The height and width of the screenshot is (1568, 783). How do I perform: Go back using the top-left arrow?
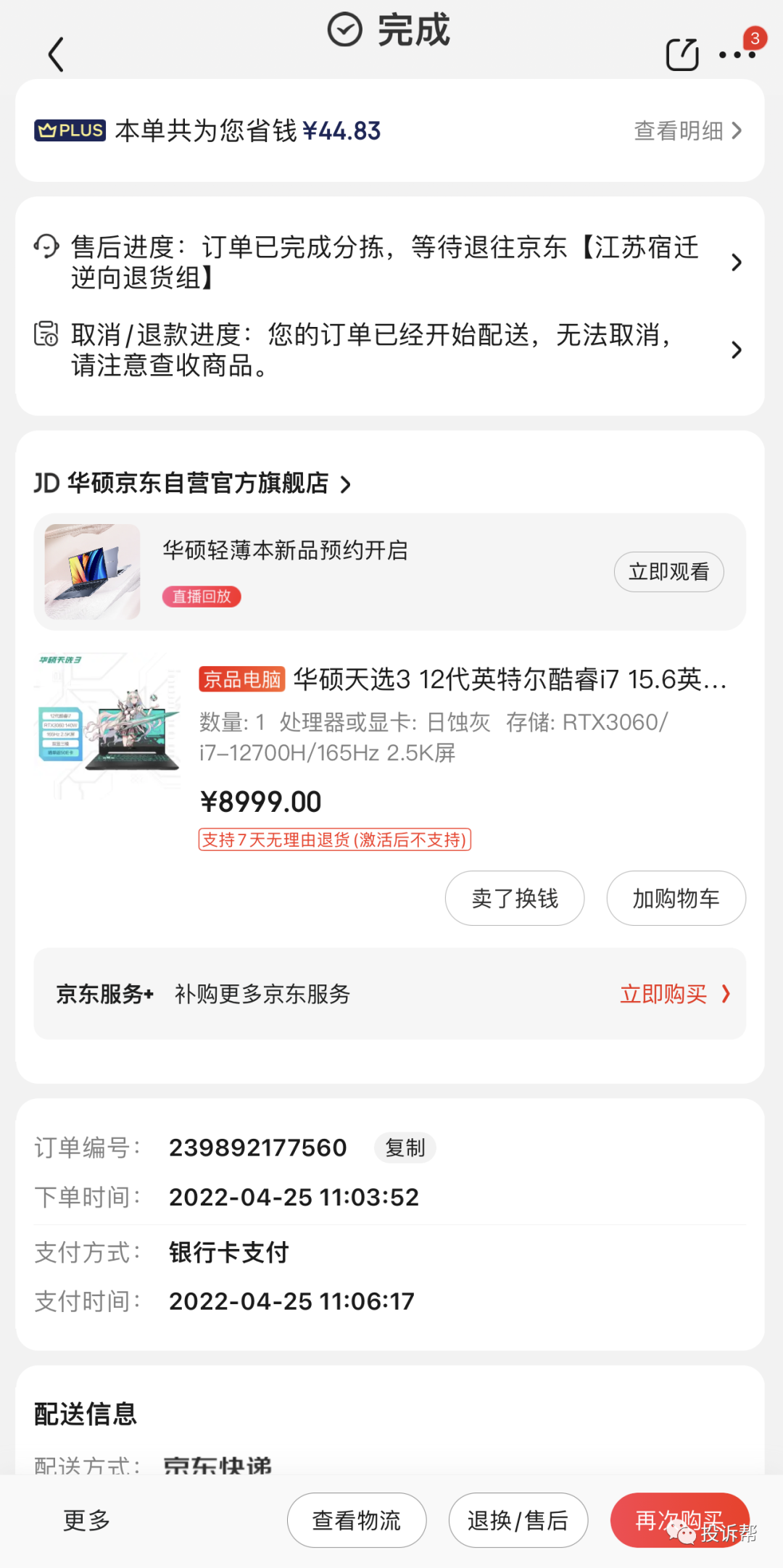click(57, 55)
